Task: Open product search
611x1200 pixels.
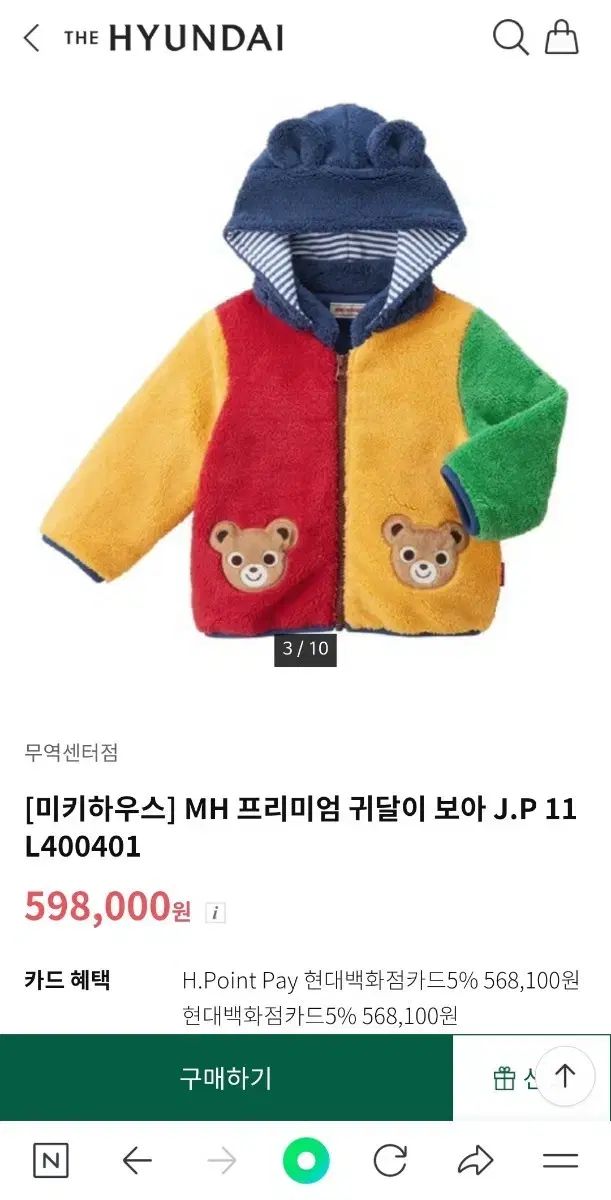Action: click(510, 38)
